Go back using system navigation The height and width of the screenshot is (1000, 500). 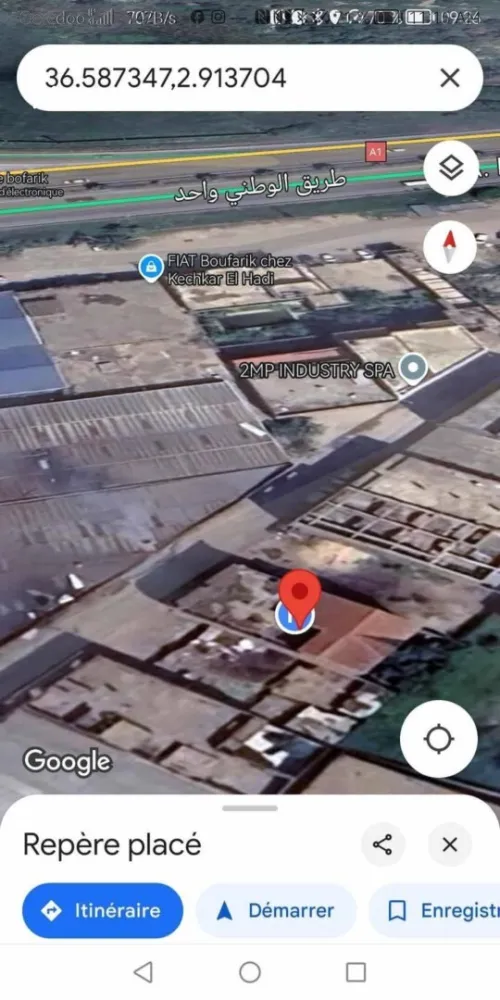click(x=143, y=972)
